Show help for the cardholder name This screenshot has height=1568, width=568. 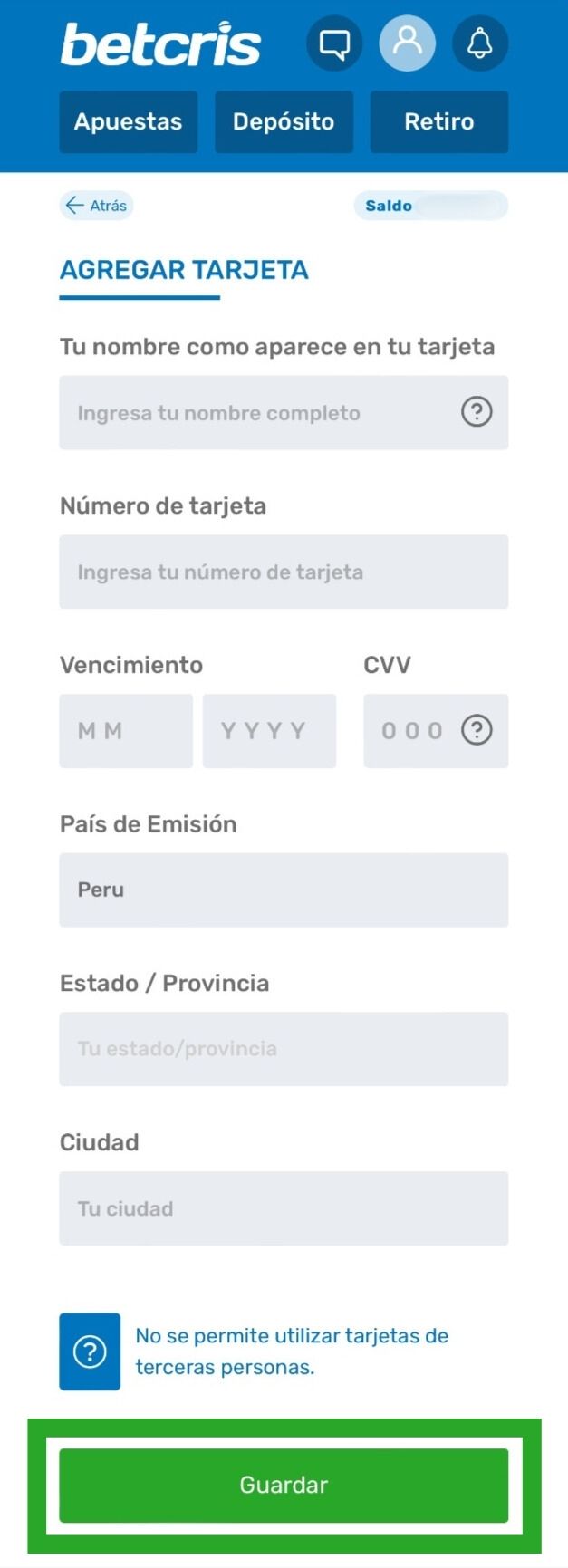click(477, 412)
